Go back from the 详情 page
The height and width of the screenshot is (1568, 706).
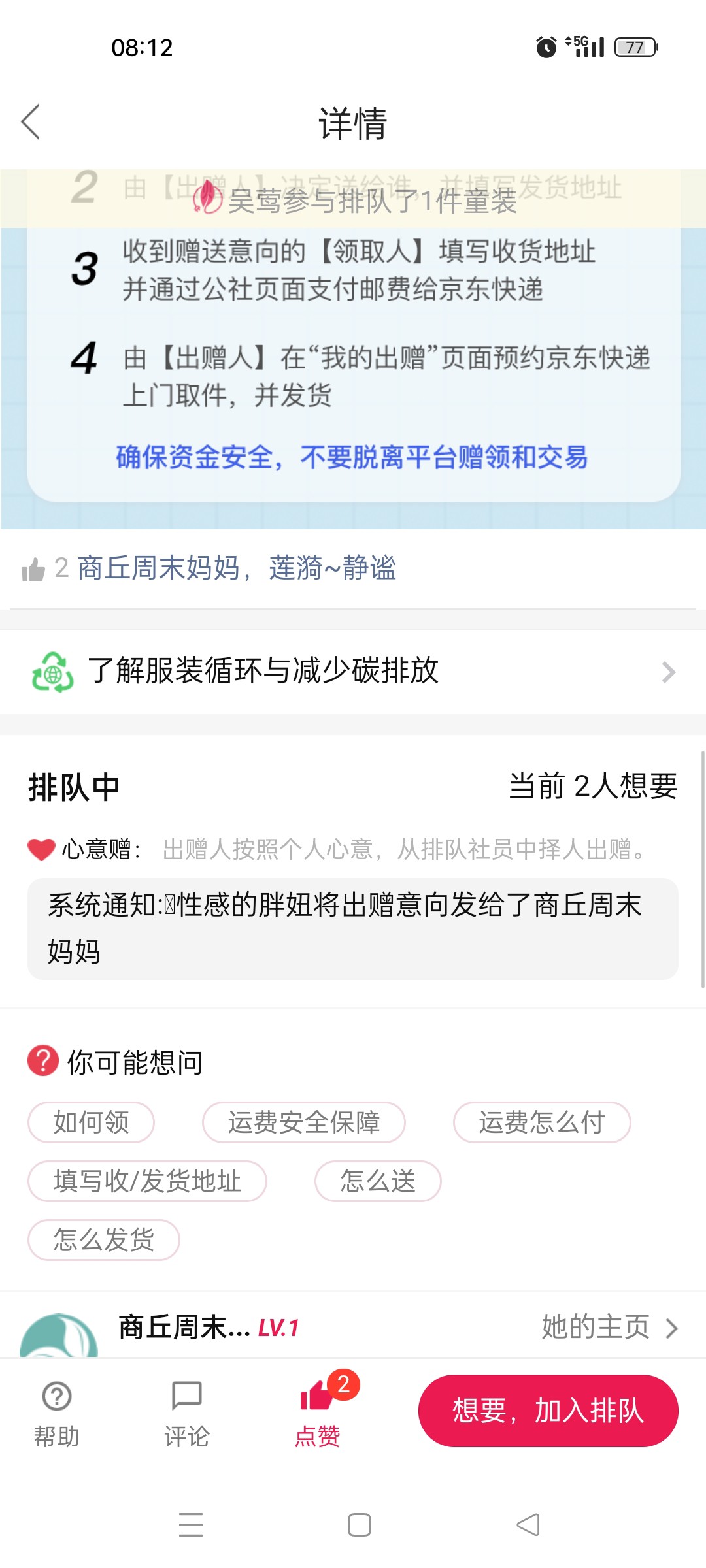pos(31,122)
